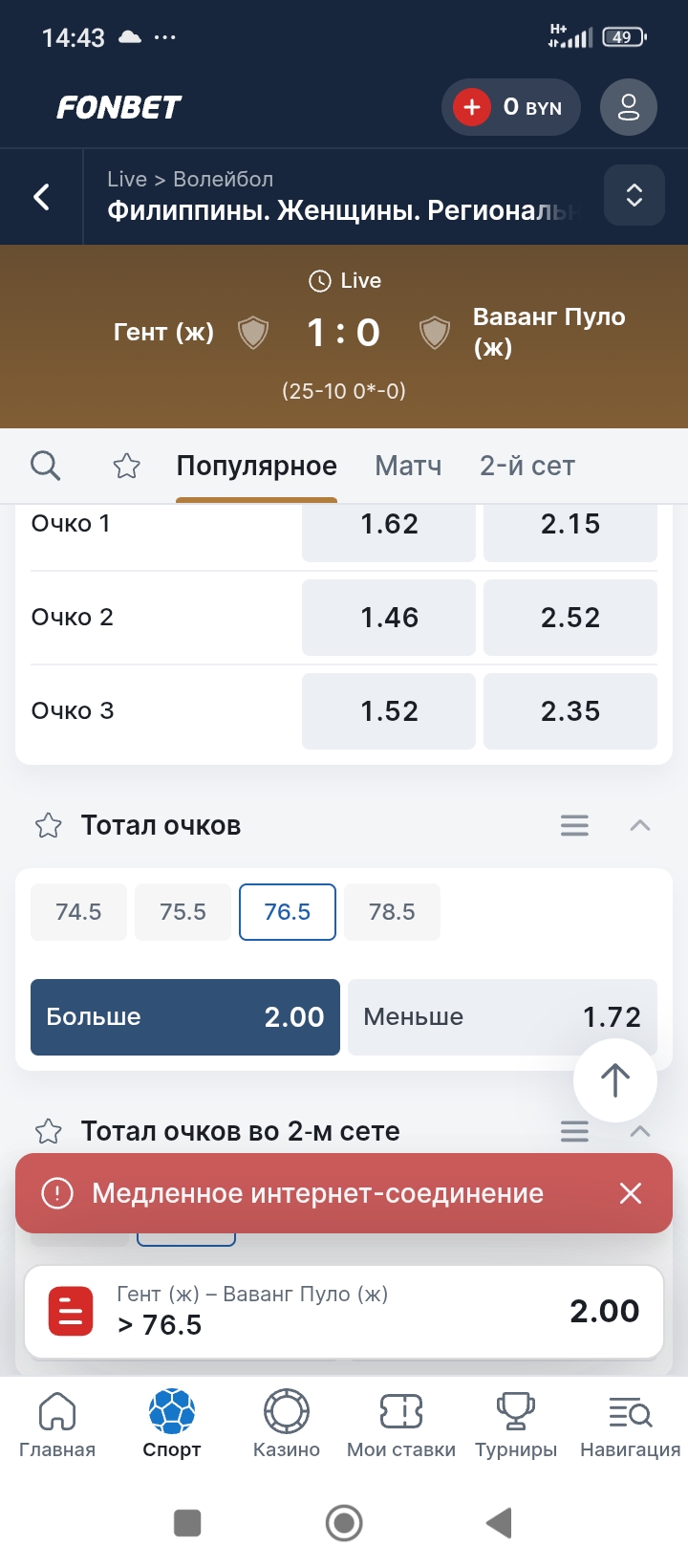Open Мои ставки via the ticket icon
688x1568 pixels.
400,1410
